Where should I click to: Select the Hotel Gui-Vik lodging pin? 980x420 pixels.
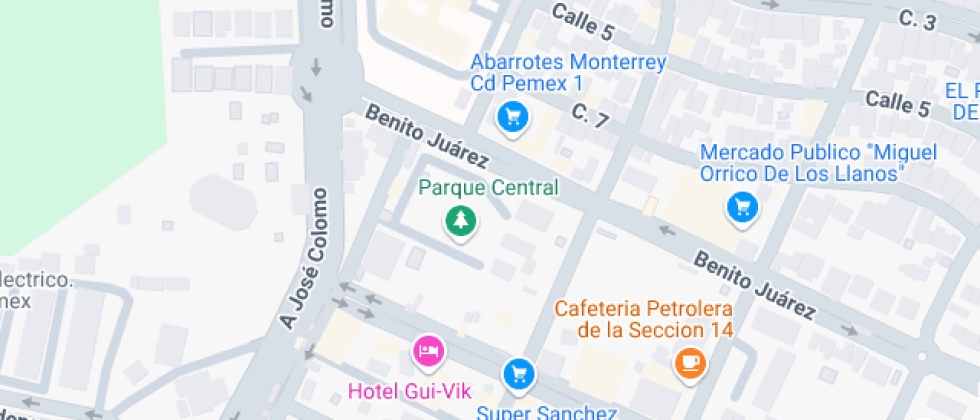pos(429,351)
